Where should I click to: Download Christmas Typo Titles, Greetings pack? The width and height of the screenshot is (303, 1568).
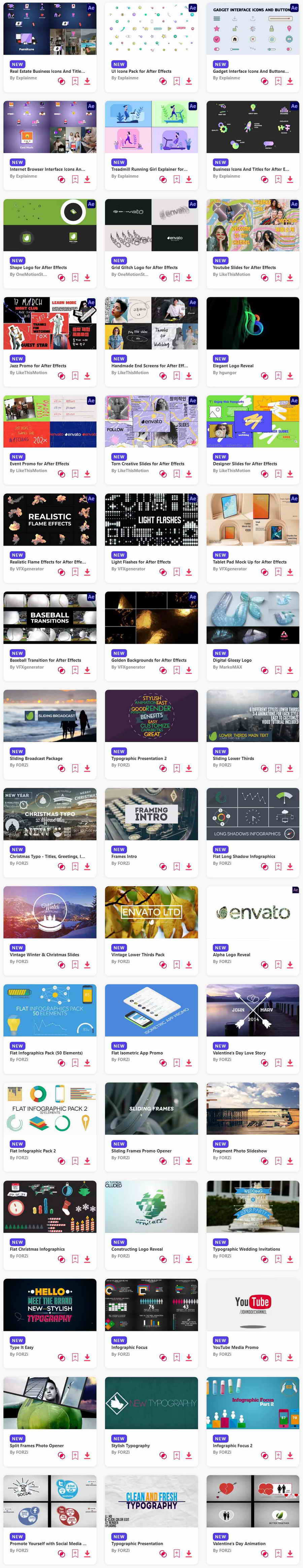(x=87, y=866)
